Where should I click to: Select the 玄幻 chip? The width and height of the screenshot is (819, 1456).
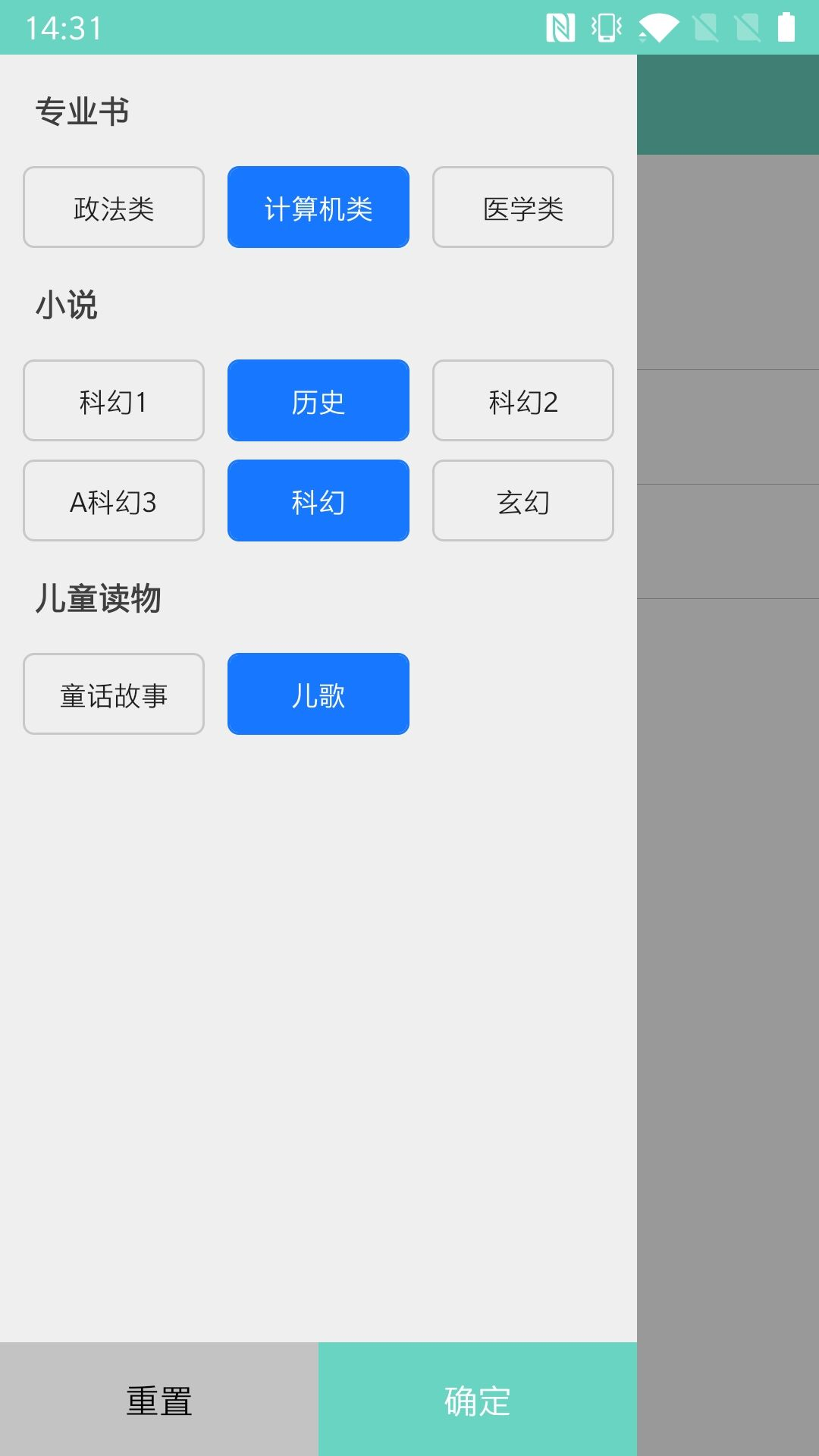tap(523, 500)
